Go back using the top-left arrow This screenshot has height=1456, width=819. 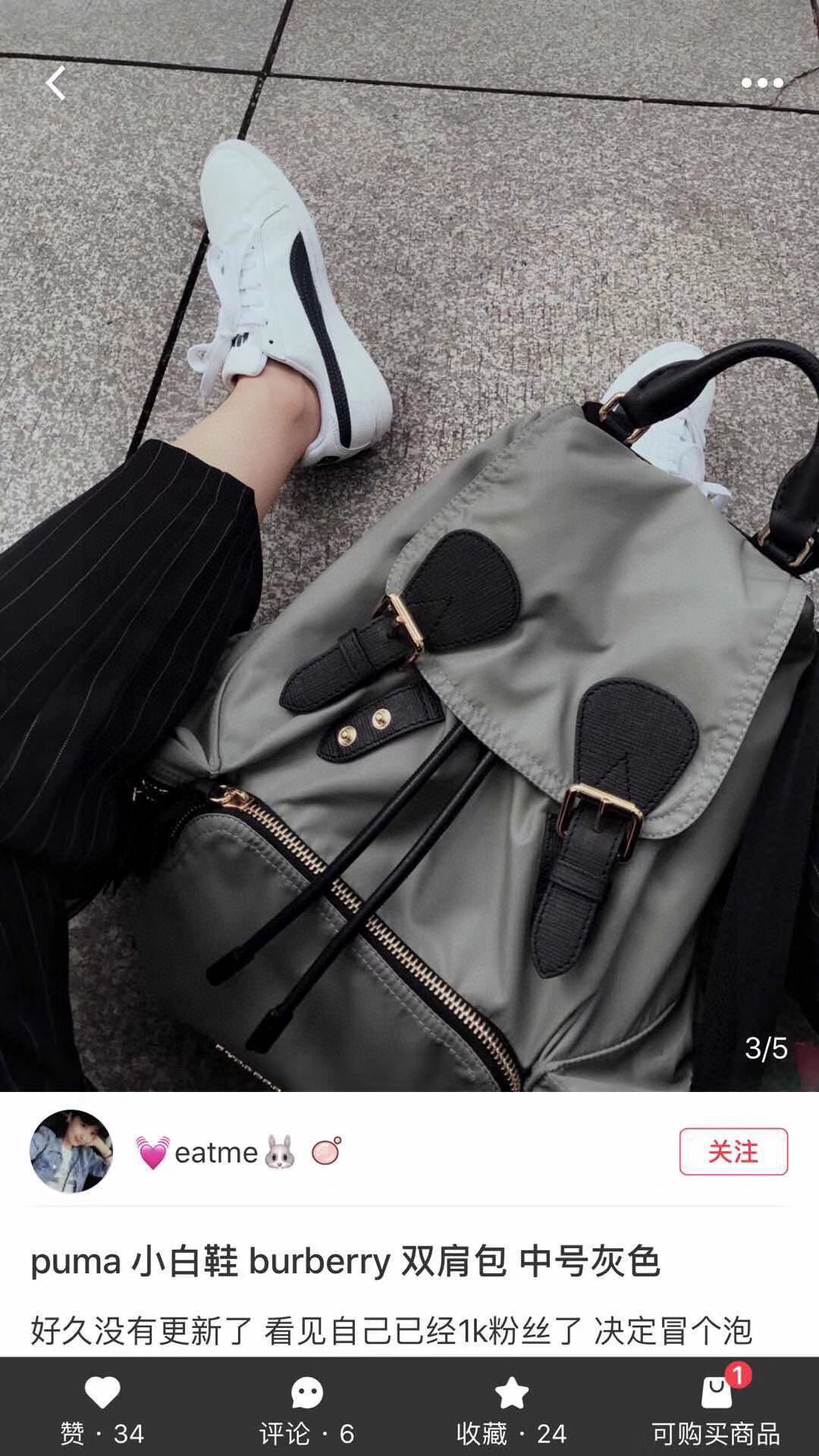[55, 83]
